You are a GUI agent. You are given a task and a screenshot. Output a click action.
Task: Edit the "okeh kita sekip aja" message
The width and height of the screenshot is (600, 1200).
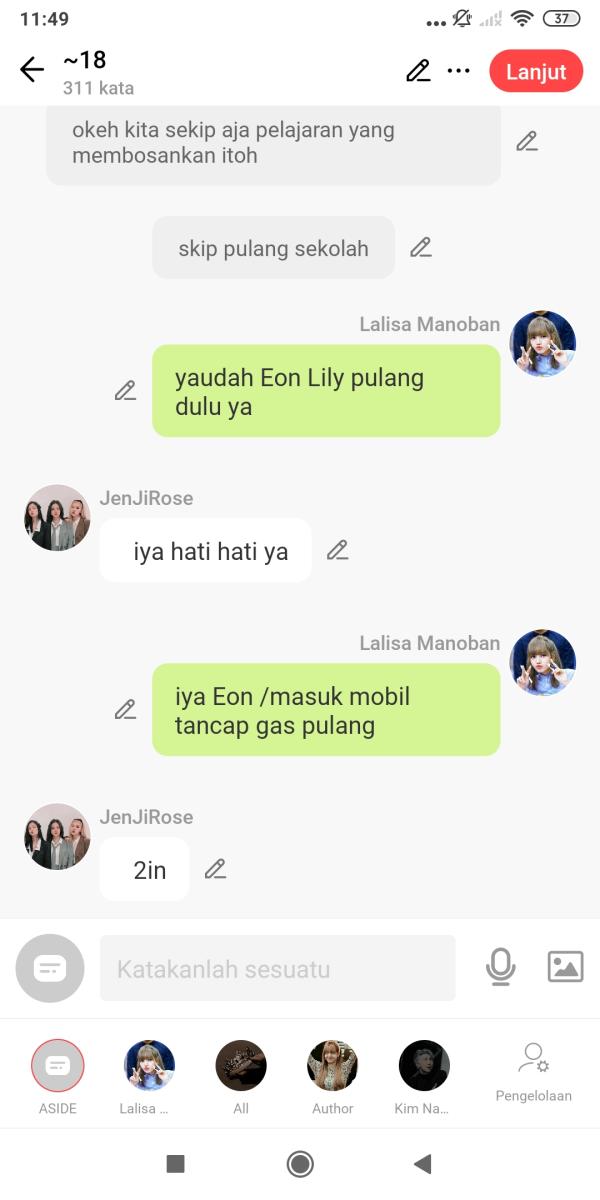point(527,142)
